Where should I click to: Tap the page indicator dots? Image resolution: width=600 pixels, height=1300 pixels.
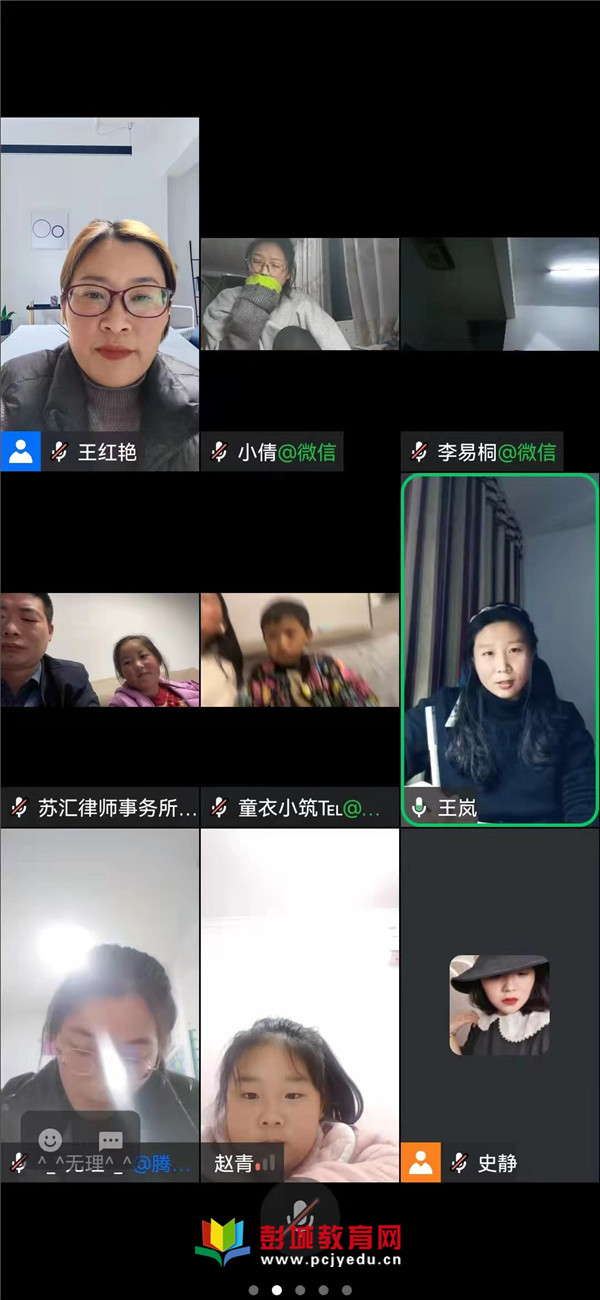(300, 1290)
